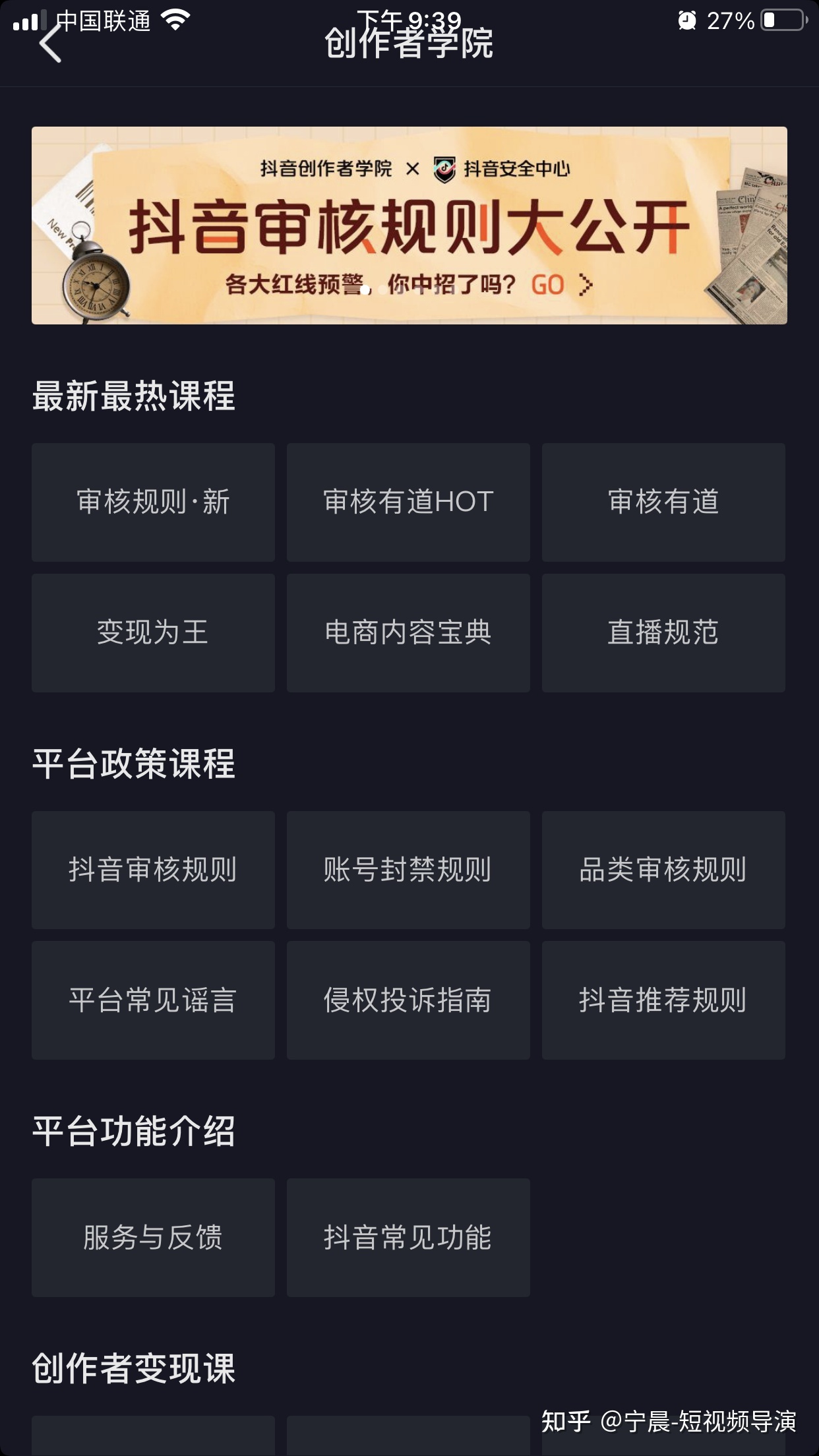Image resolution: width=819 pixels, height=1456 pixels.
Task: Open the 直播规范 course
Action: pos(663,632)
